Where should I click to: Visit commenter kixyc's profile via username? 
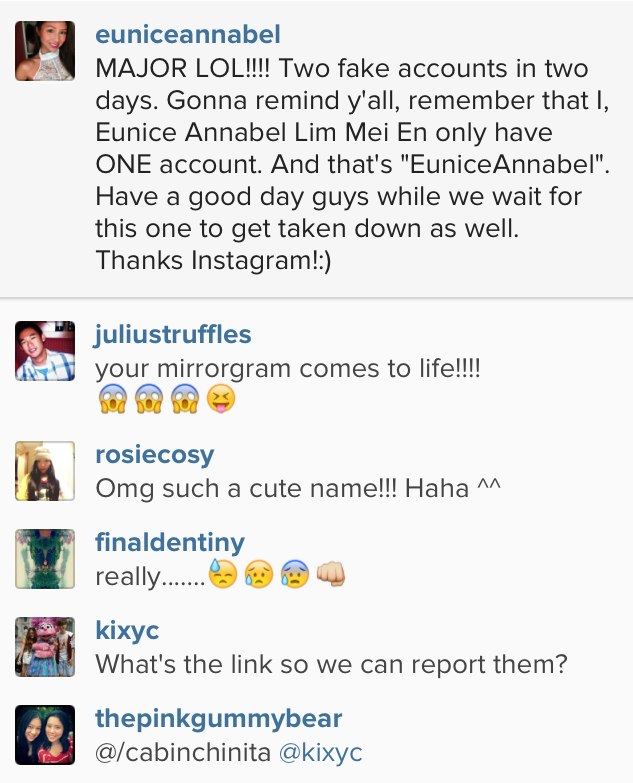click(x=127, y=630)
